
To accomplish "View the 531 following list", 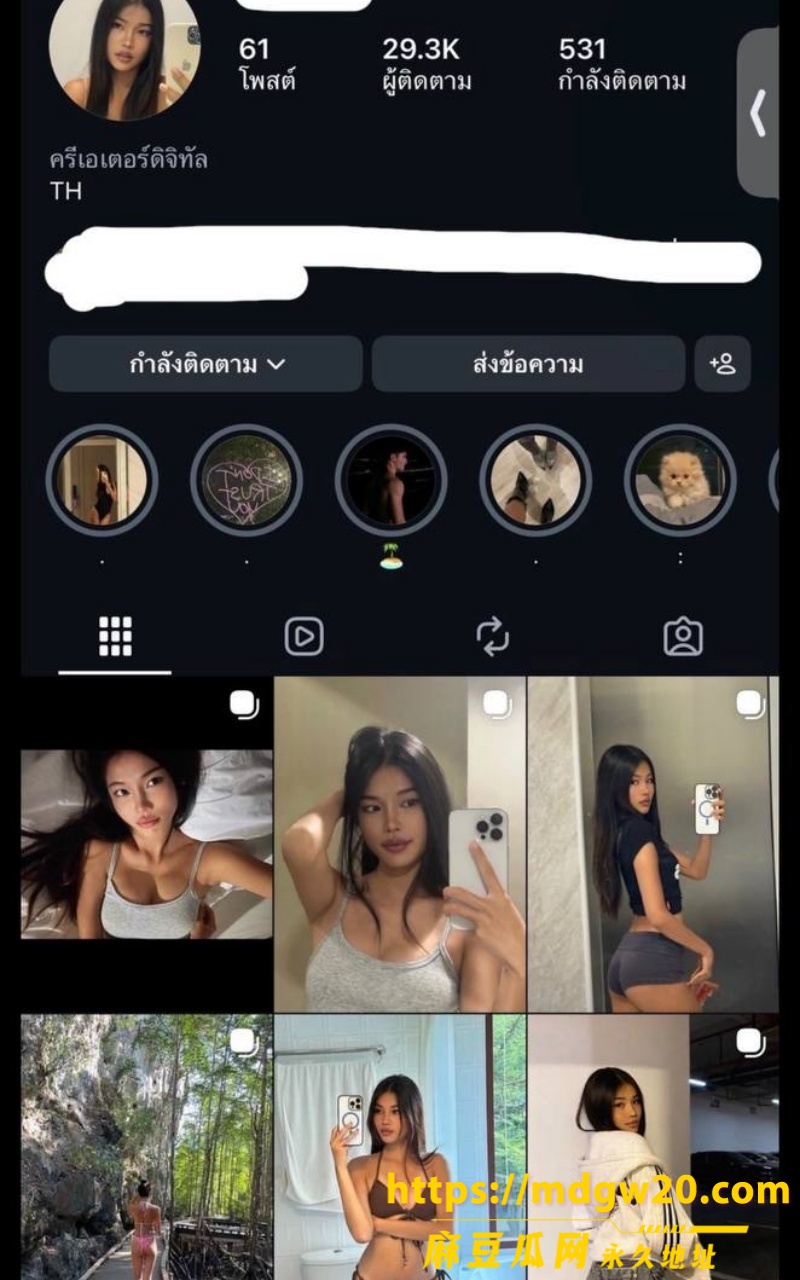I will (x=622, y=63).
